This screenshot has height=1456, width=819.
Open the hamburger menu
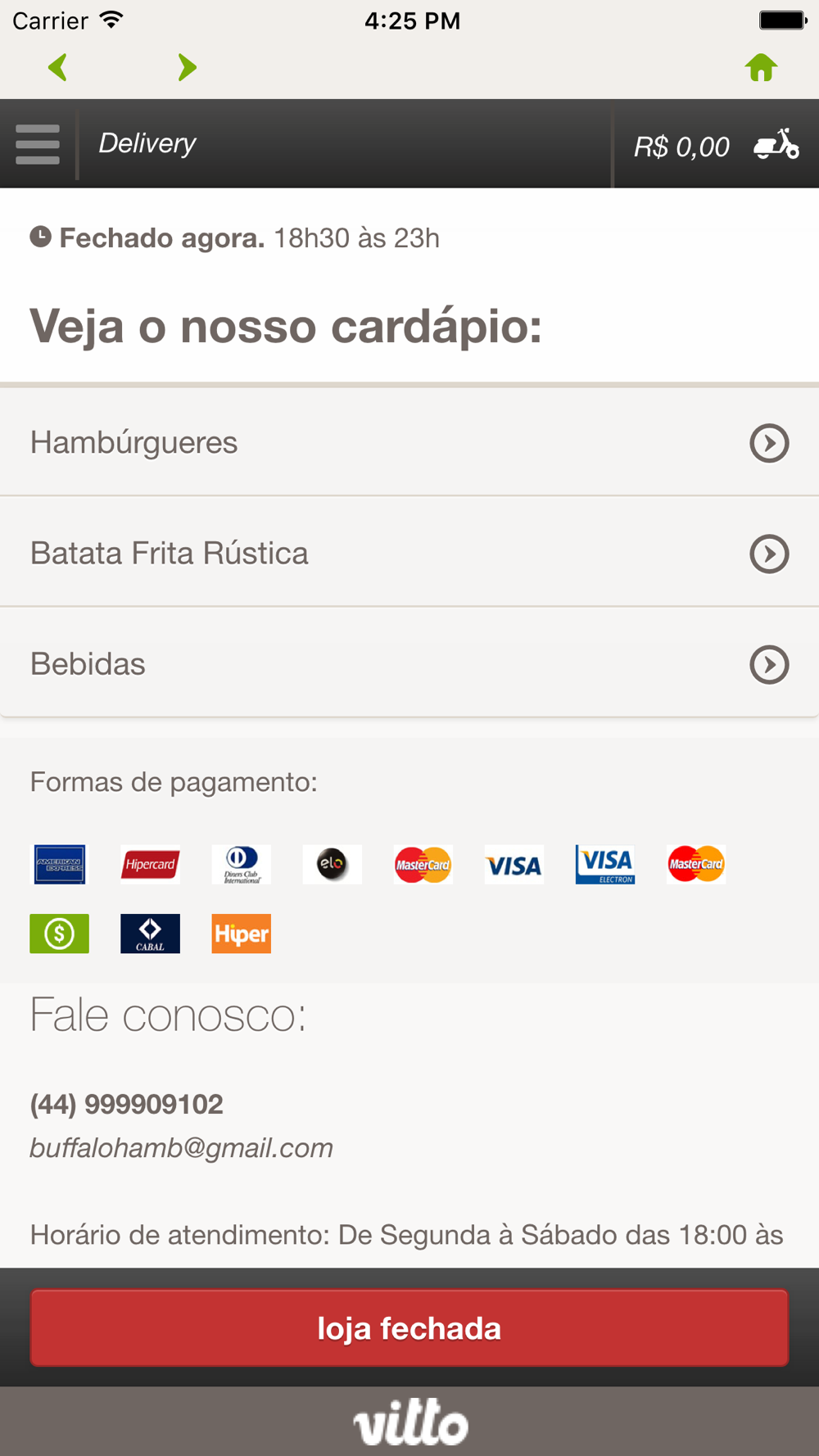pyautogui.click(x=38, y=144)
